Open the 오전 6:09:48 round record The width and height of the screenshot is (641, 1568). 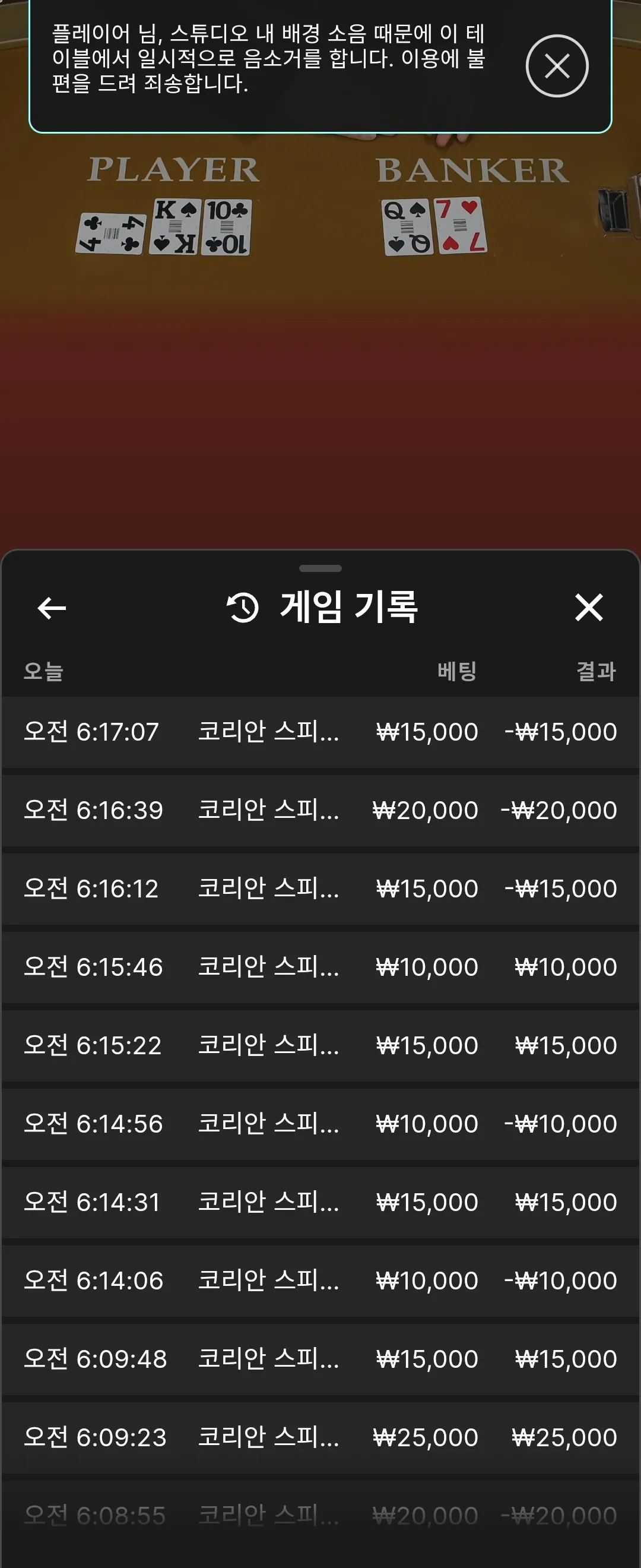click(320, 1359)
